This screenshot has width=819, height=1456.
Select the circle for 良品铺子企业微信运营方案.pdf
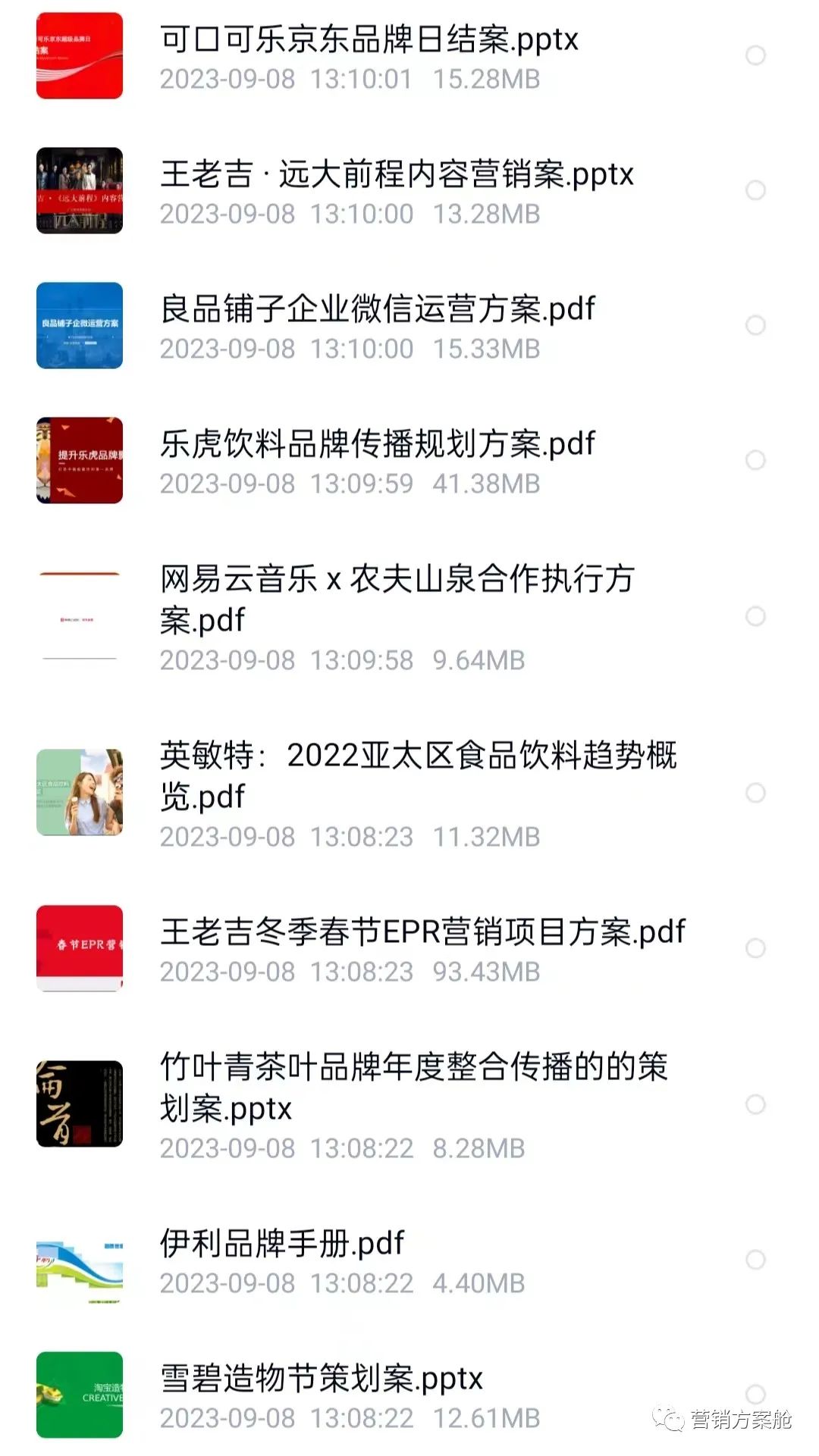(755, 325)
